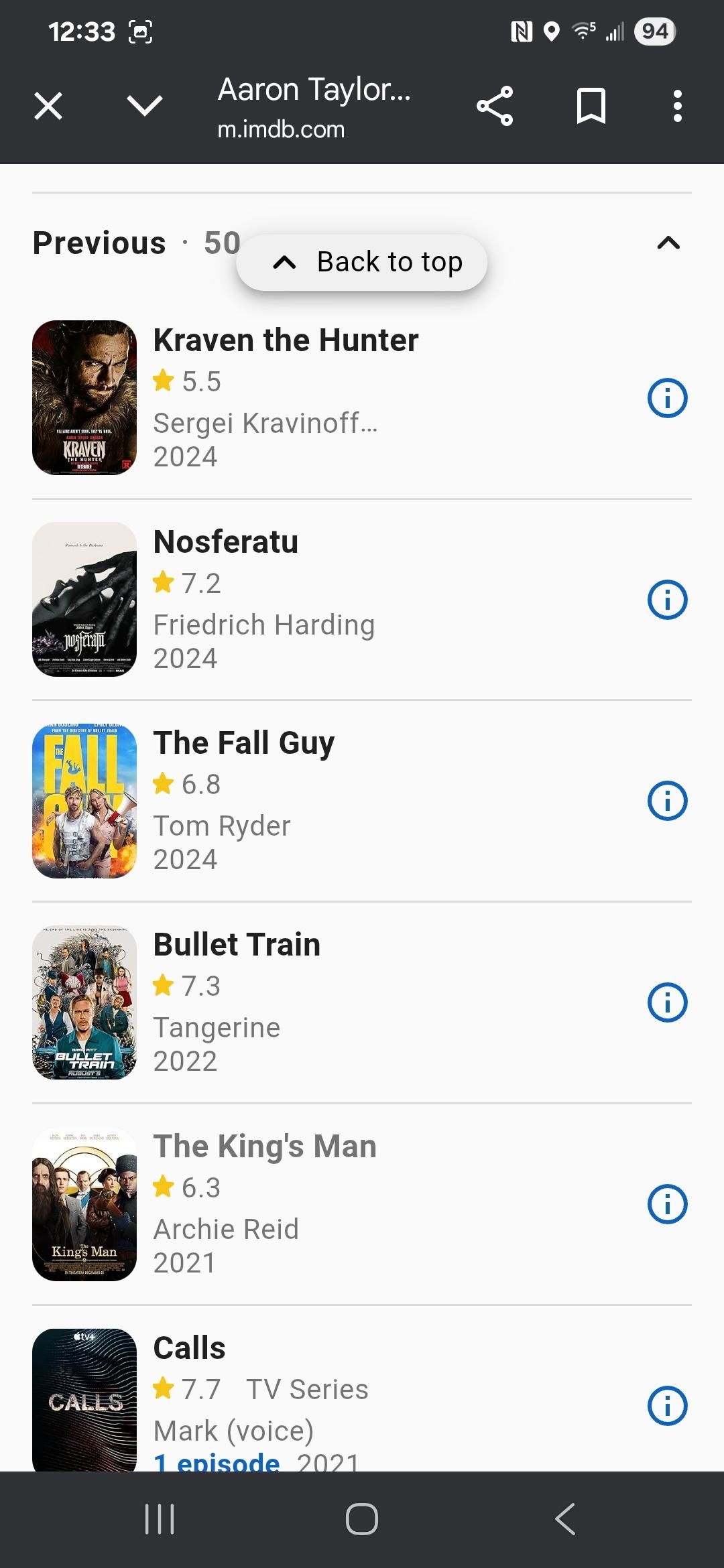Go to the home screen
The width and height of the screenshot is (724, 1568).
362,1519
